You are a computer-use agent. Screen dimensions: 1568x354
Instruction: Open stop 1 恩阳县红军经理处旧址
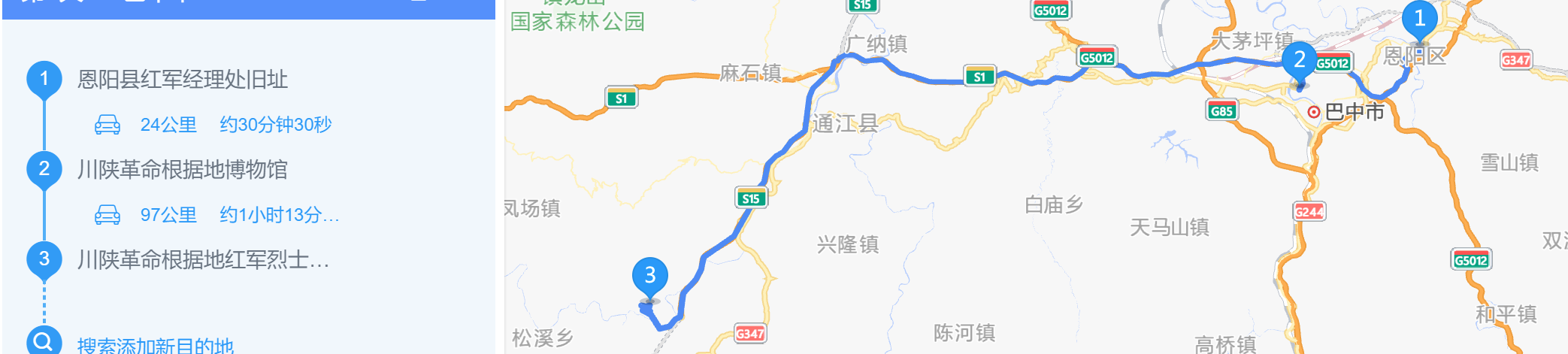[182, 80]
